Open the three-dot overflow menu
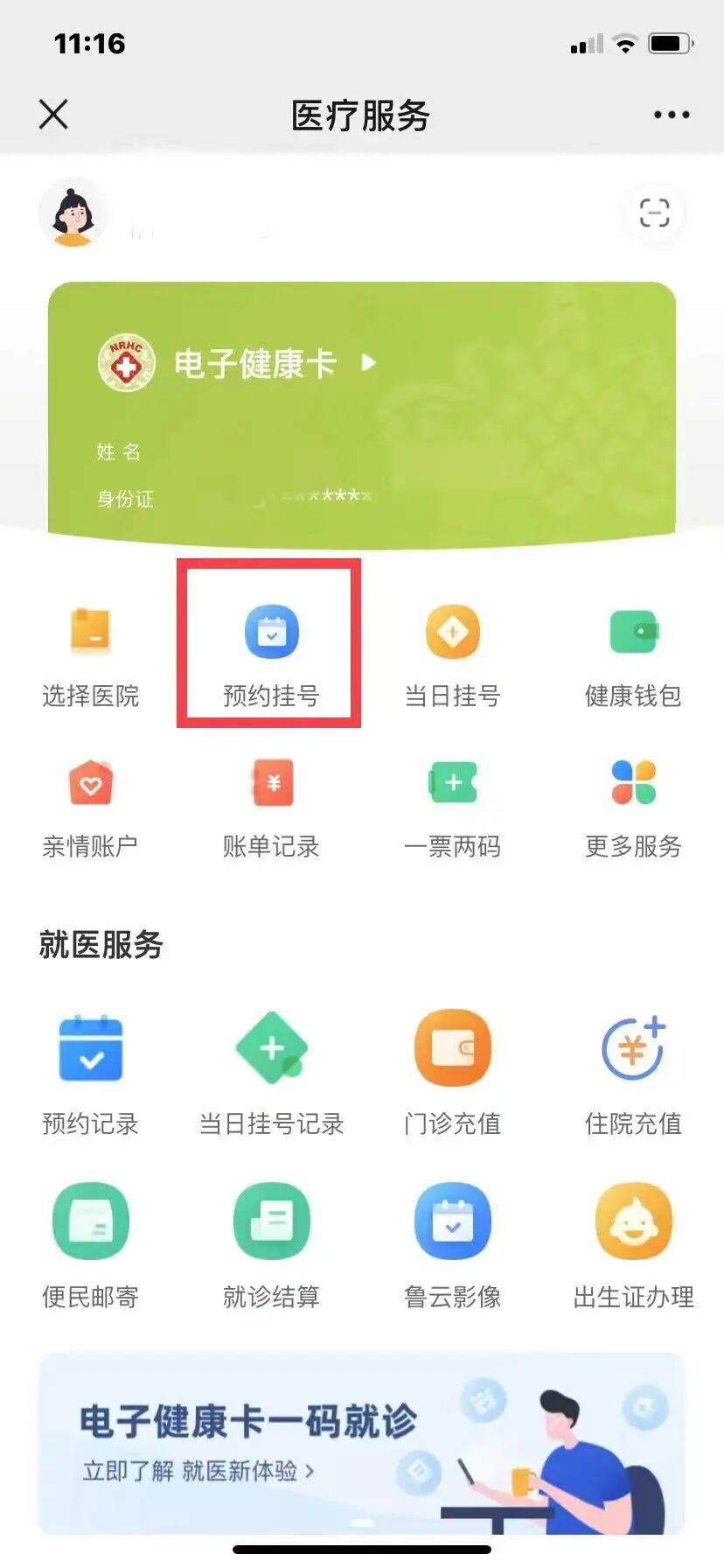Image resolution: width=724 pixels, height=1568 pixels. coord(671,115)
